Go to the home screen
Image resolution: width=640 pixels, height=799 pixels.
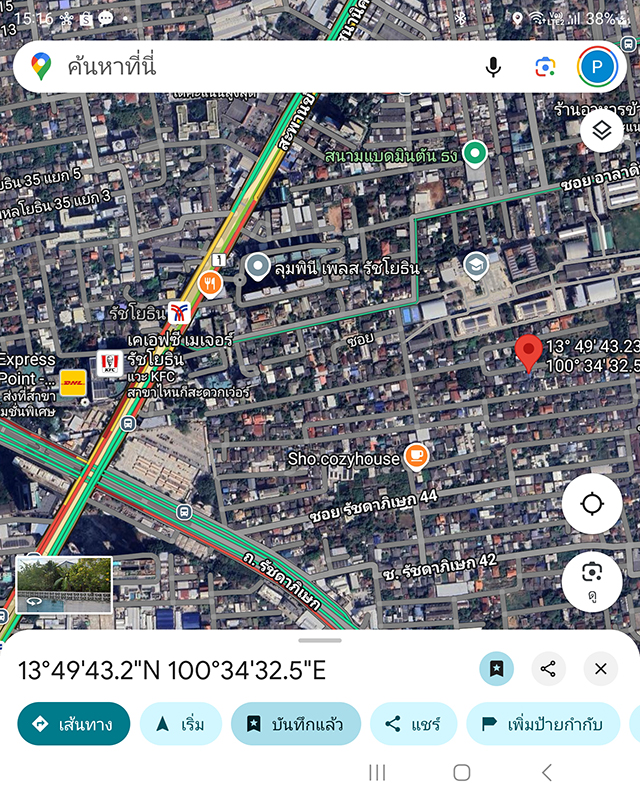(462, 772)
